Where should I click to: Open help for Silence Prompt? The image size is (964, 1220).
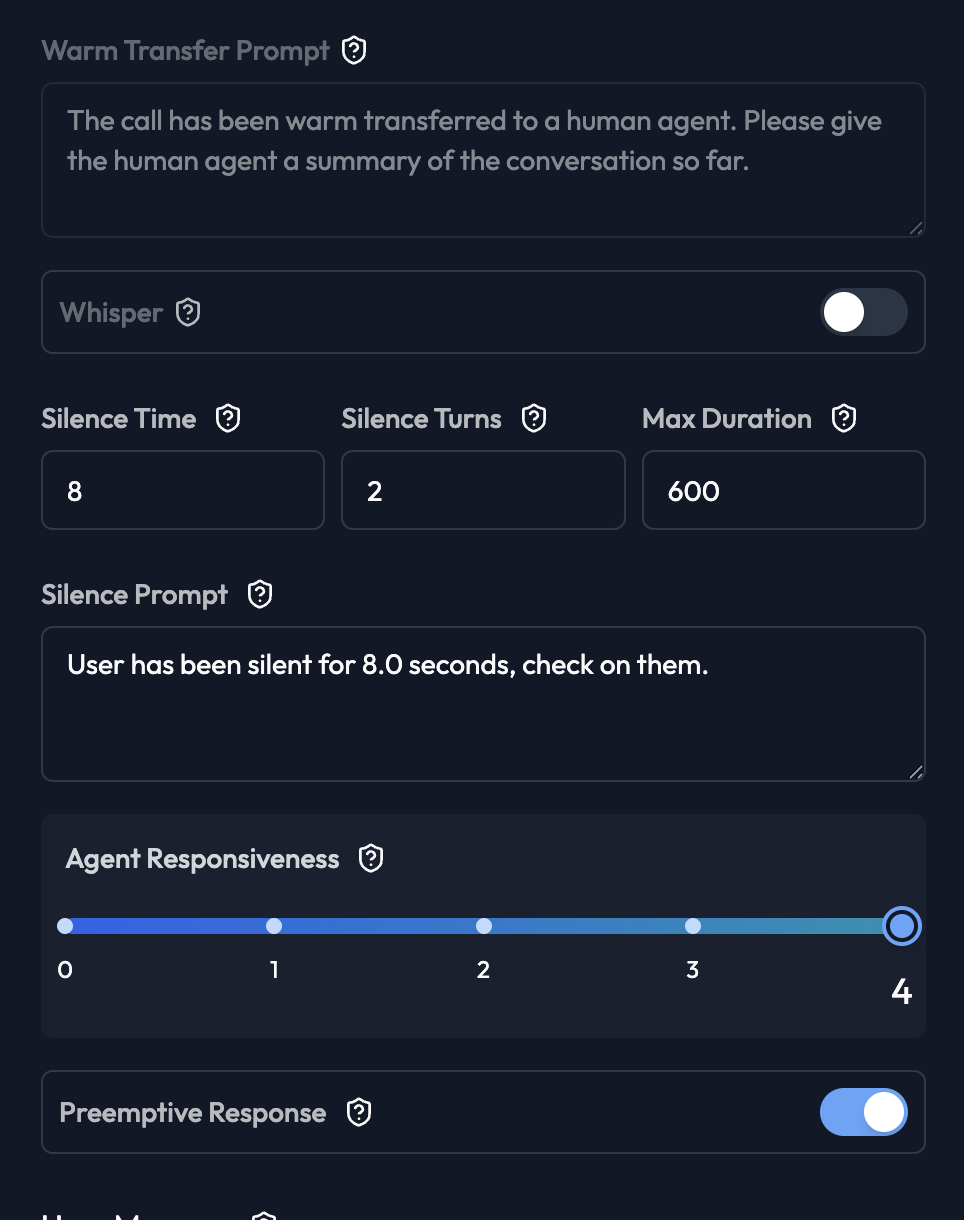260,595
